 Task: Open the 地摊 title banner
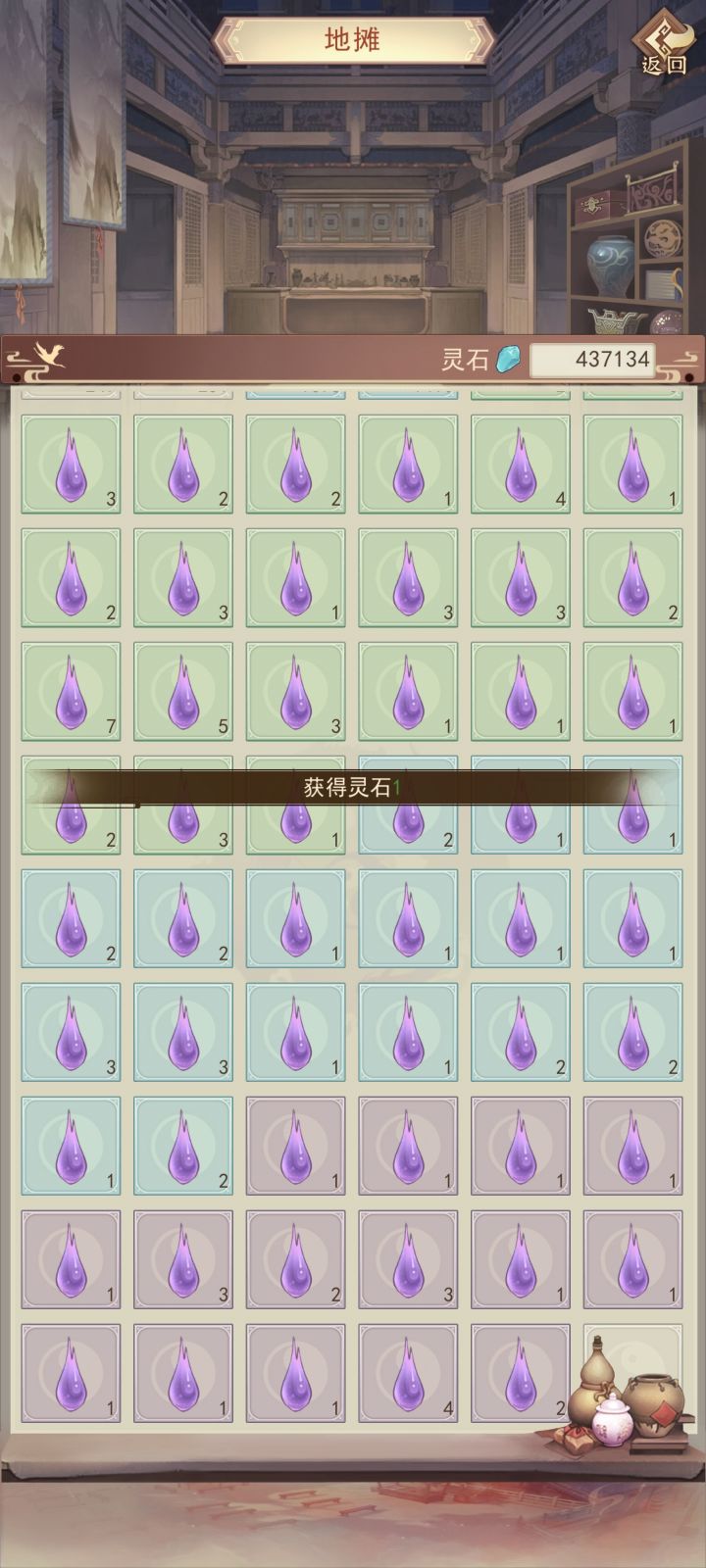[x=353, y=37]
